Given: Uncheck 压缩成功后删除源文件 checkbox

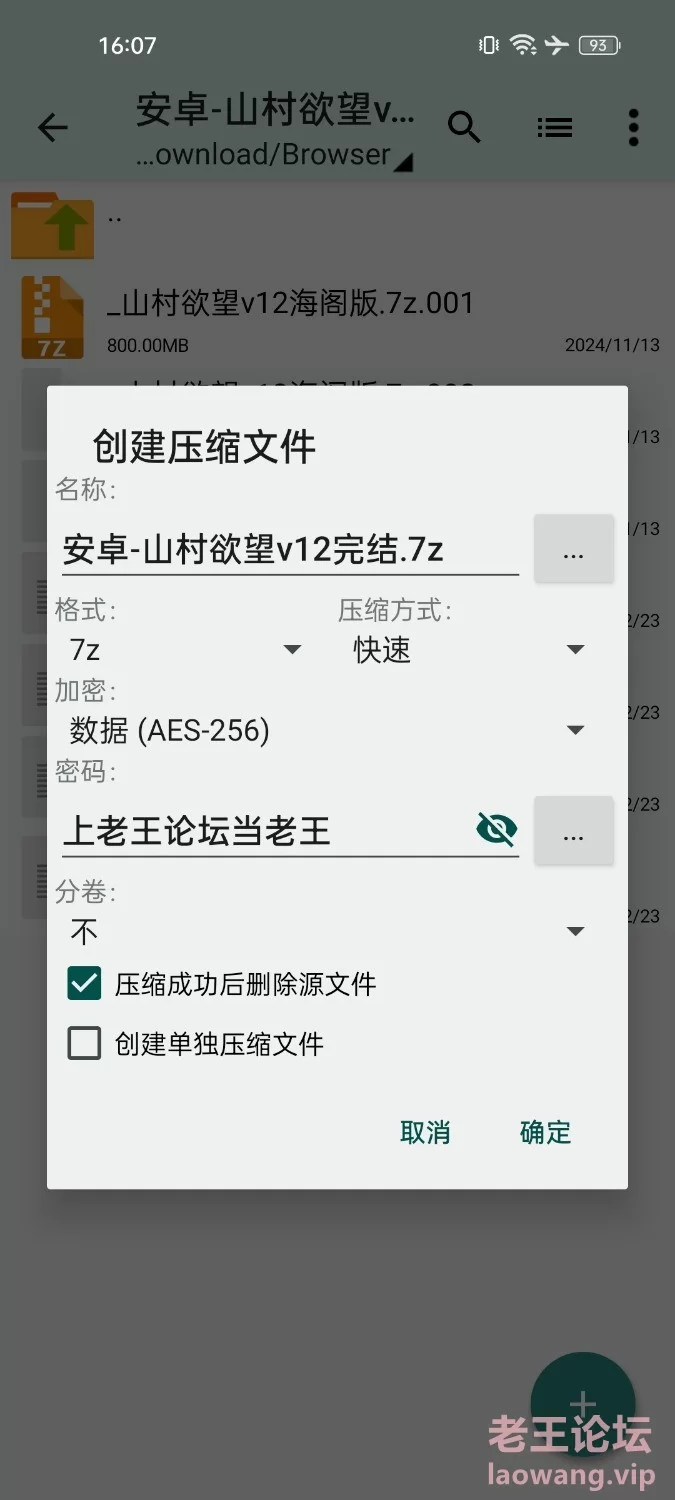Looking at the screenshot, I should (x=84, y=983).
